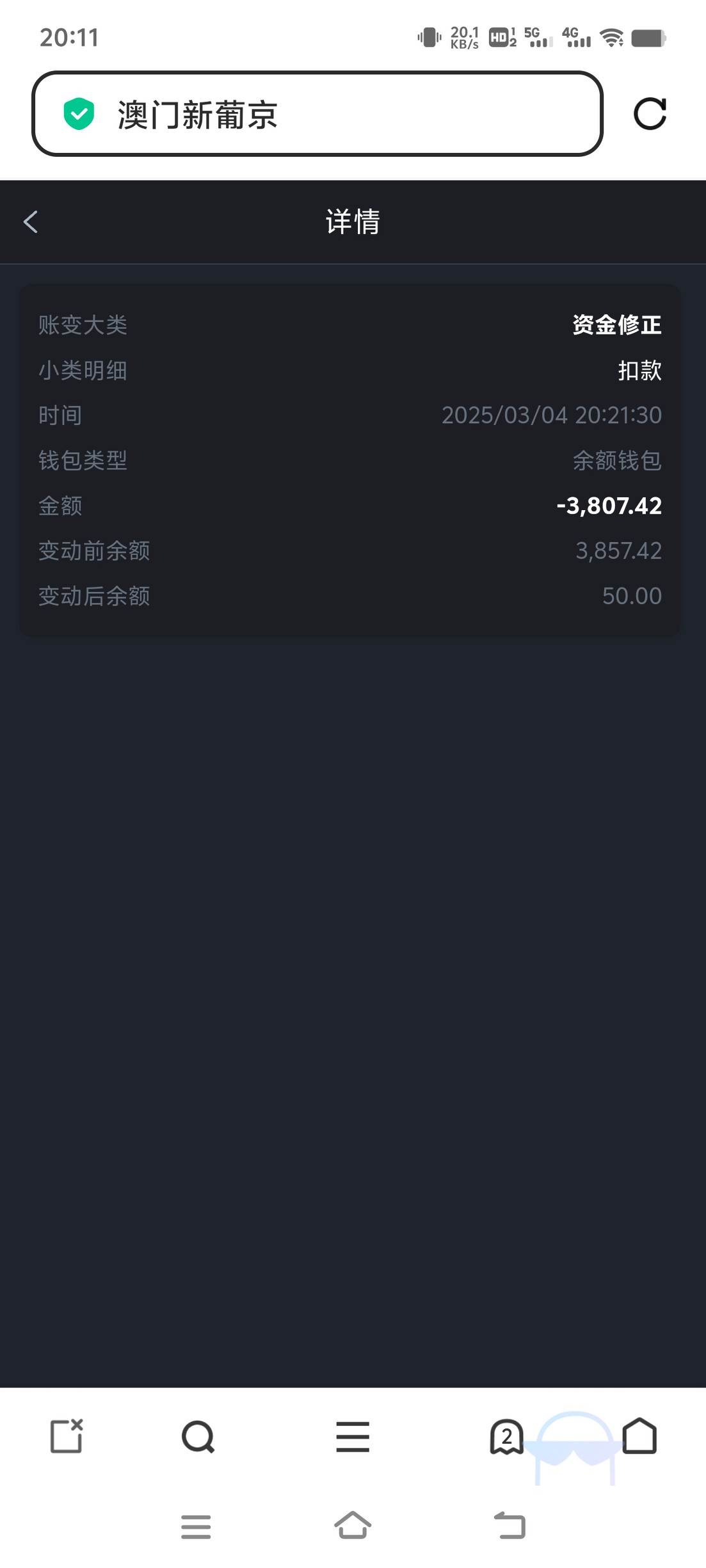The image size is (706, 1568).
Task: Return to the phone home screen
Action: 353,1525
